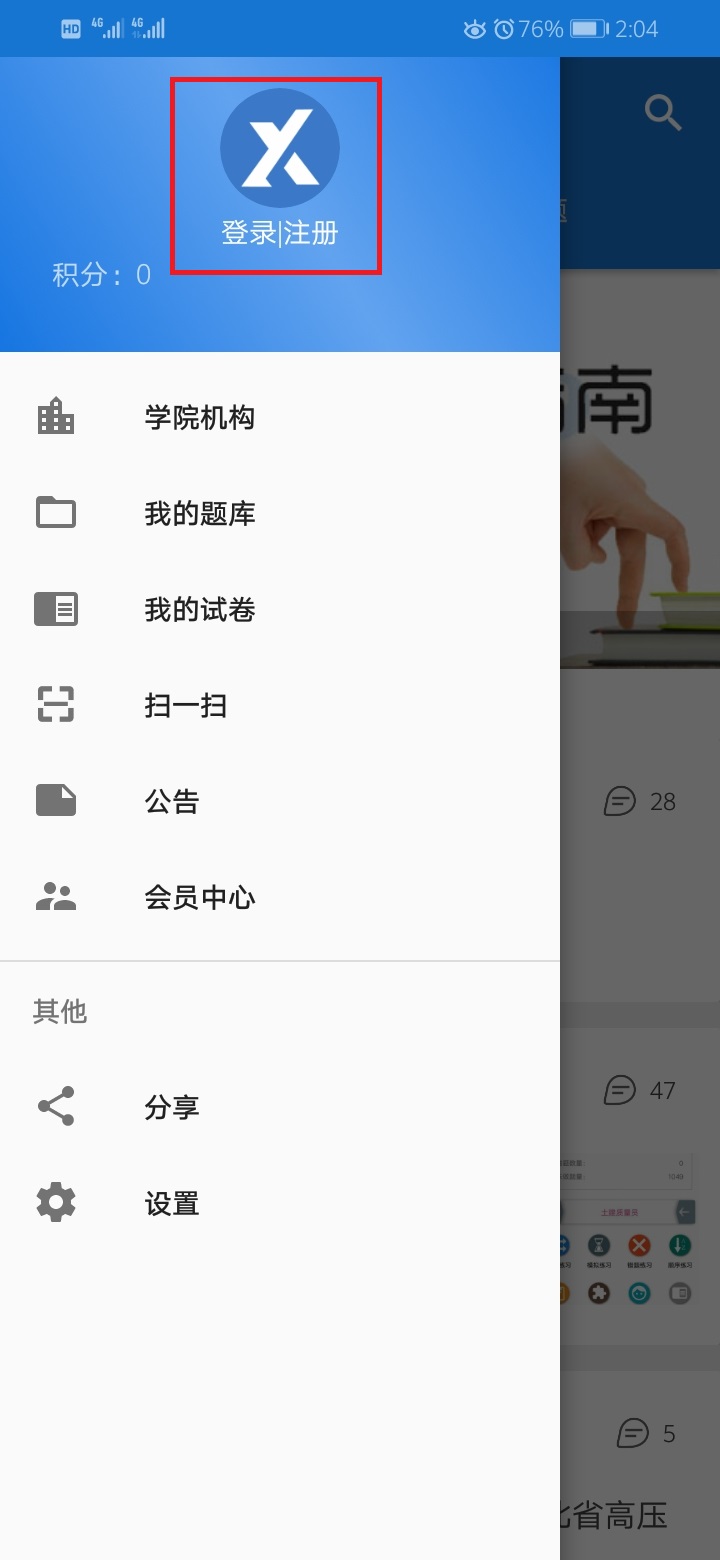The image size is (720, 1560).
Task: Open 学院机构 menu item
Action: [x=199, y=417]
